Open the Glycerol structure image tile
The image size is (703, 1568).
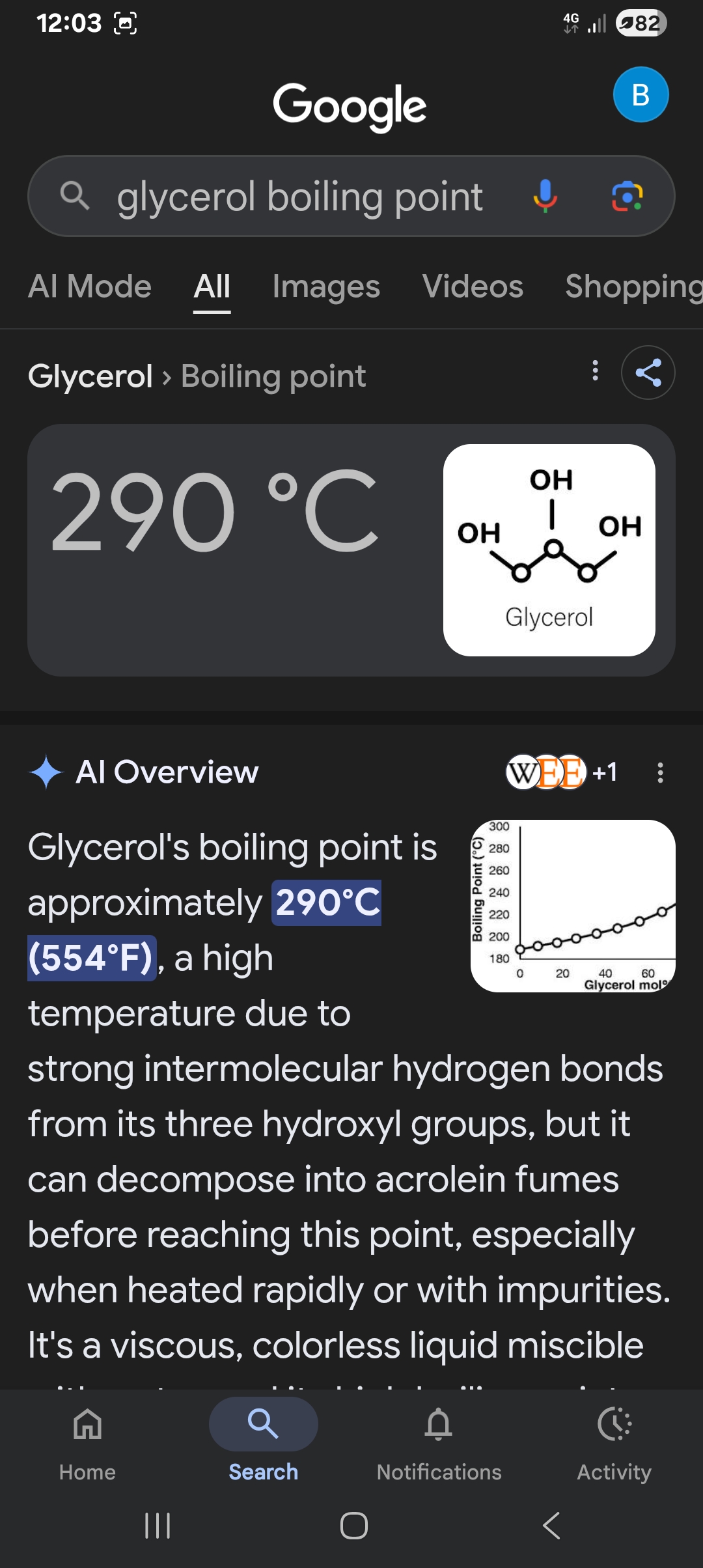pyautogui.click(x=549, y=550)
